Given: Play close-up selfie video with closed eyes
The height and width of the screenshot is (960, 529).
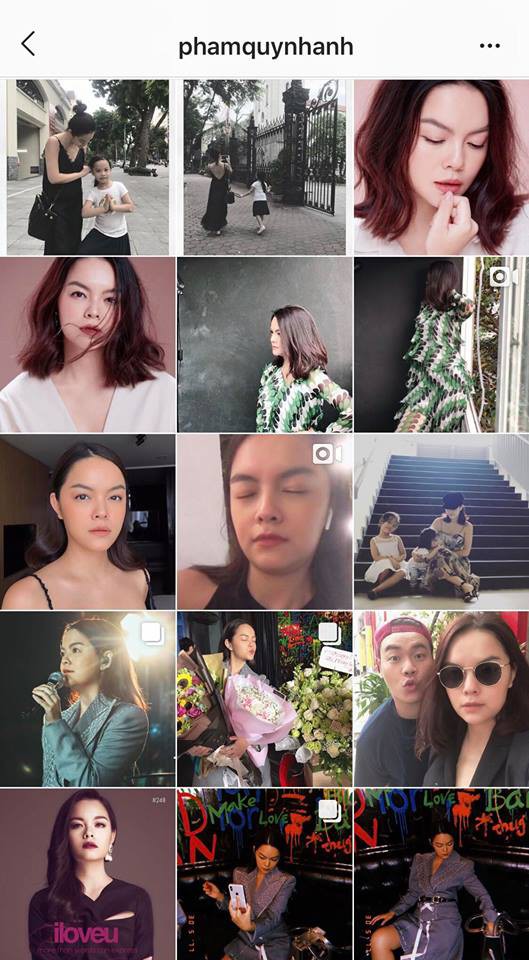Looking at the screenshot, I should pyautogui.click(x=264, y=522).
